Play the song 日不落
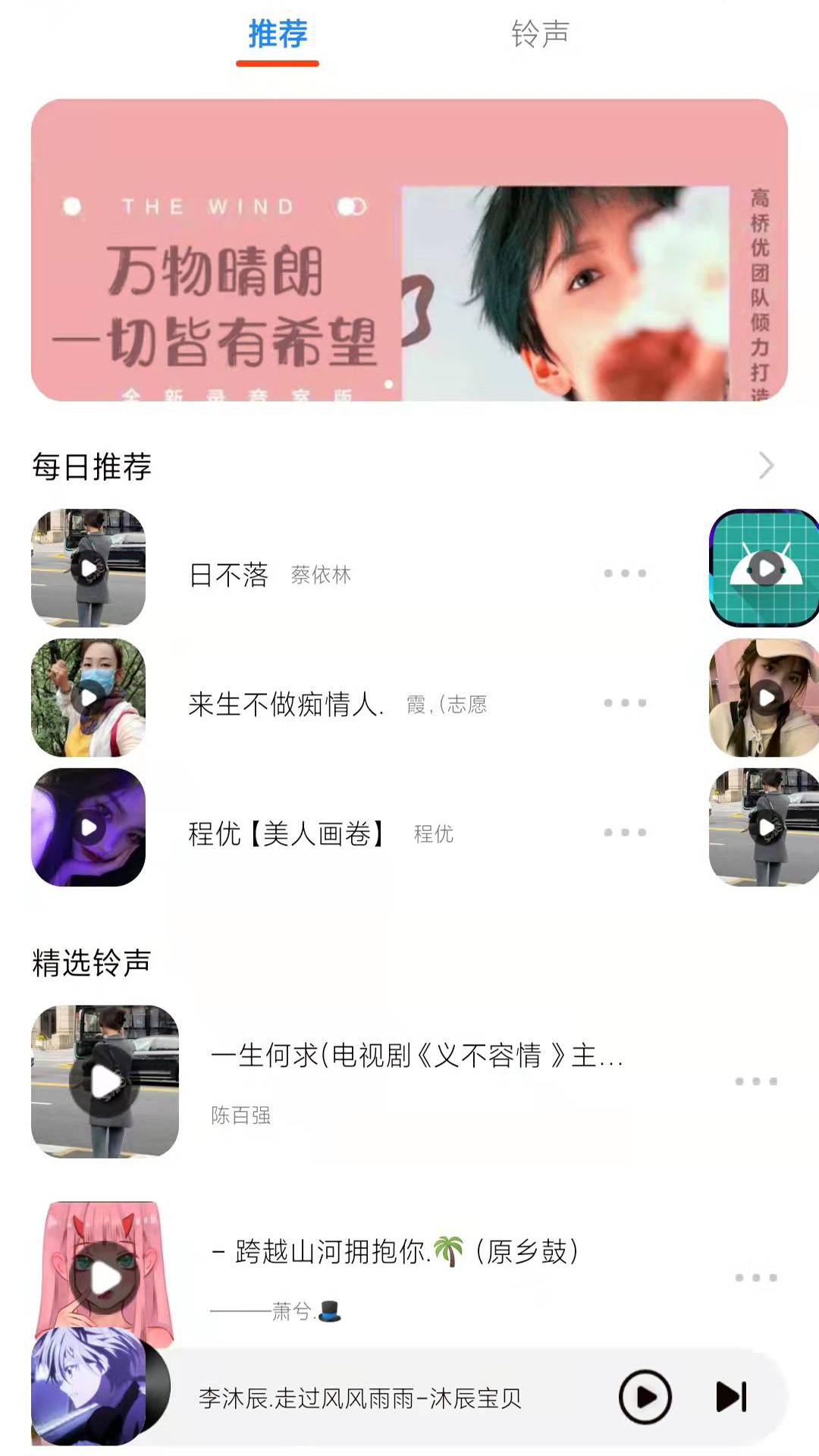819x1456 pixels. pyautogui.click(x=89, y=568)
